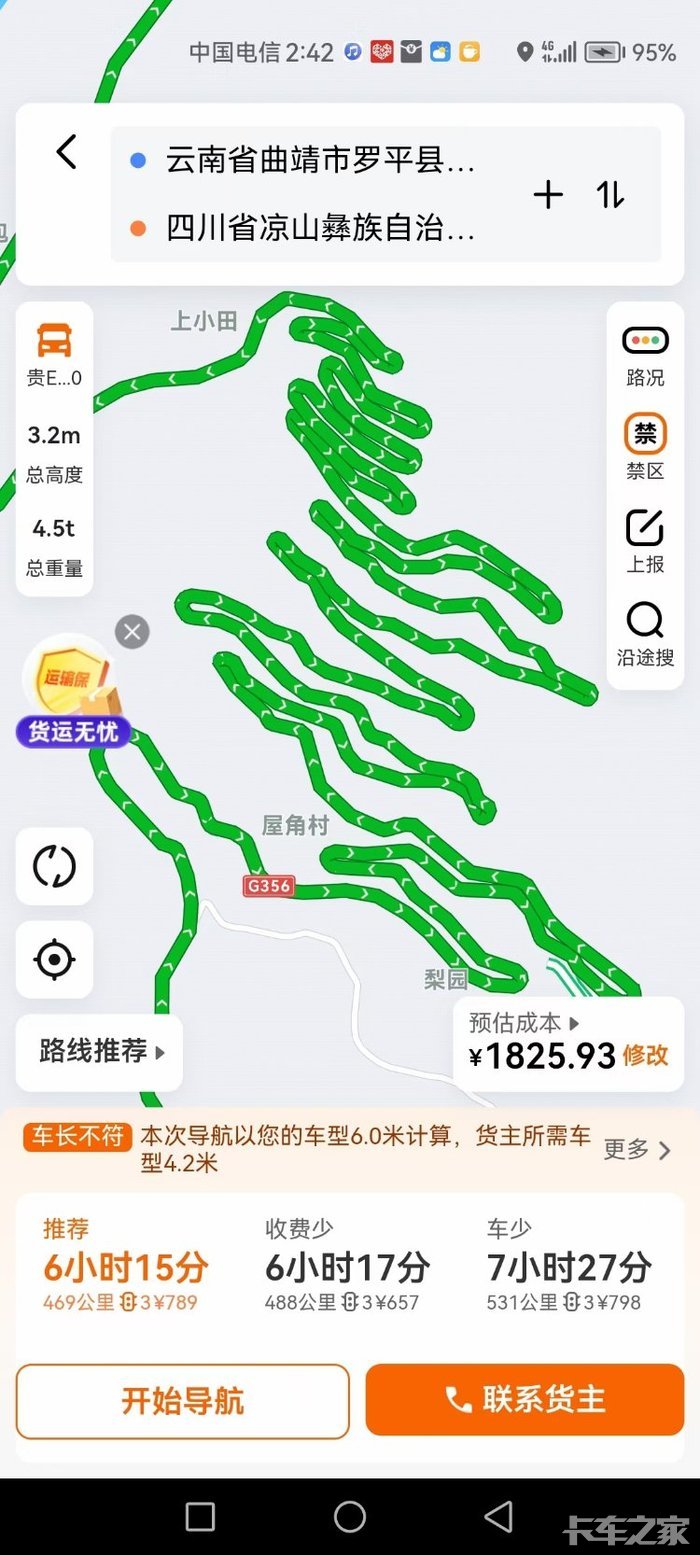Screen dimensions: 700x1555
Task: Swap start and destination points
Action: [x=610, y=195]
